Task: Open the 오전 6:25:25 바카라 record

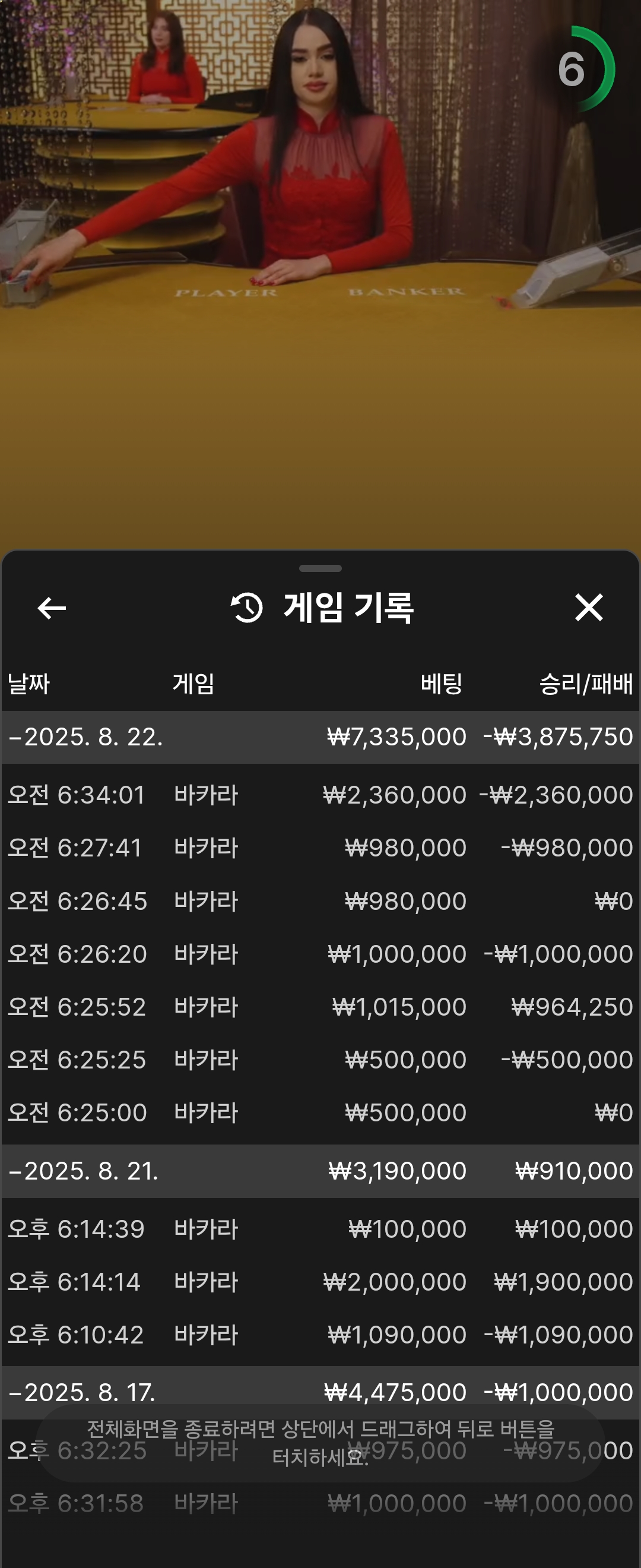Action: click(x=320, y=1060)
